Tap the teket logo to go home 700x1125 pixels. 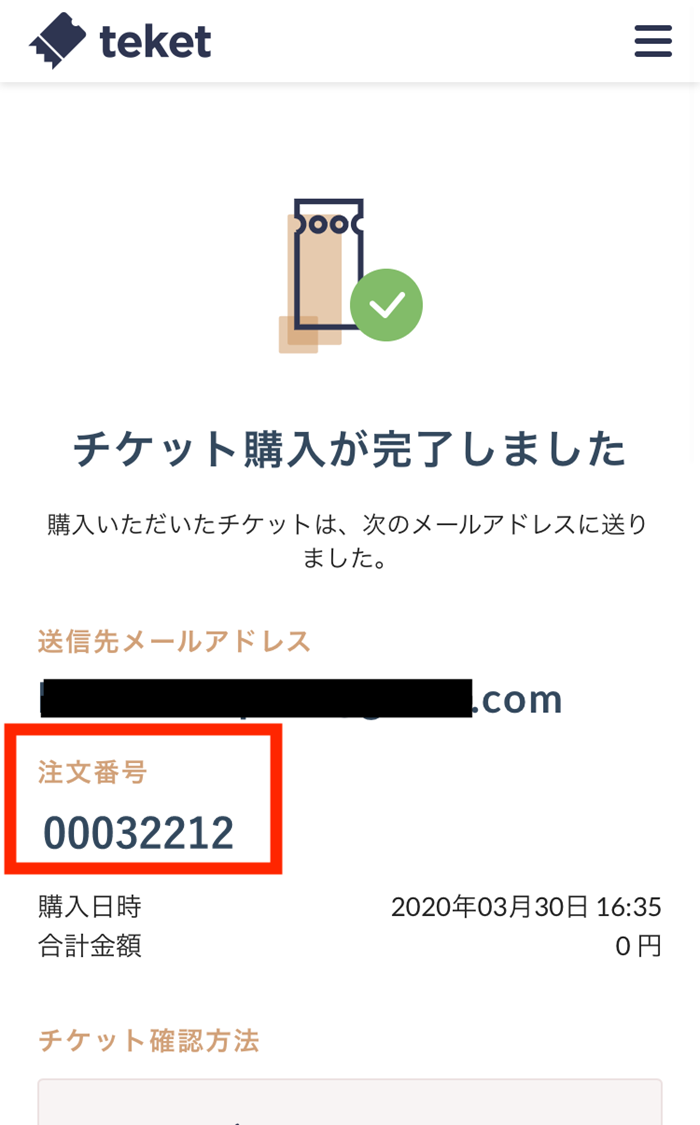click(x=120, y=41)
